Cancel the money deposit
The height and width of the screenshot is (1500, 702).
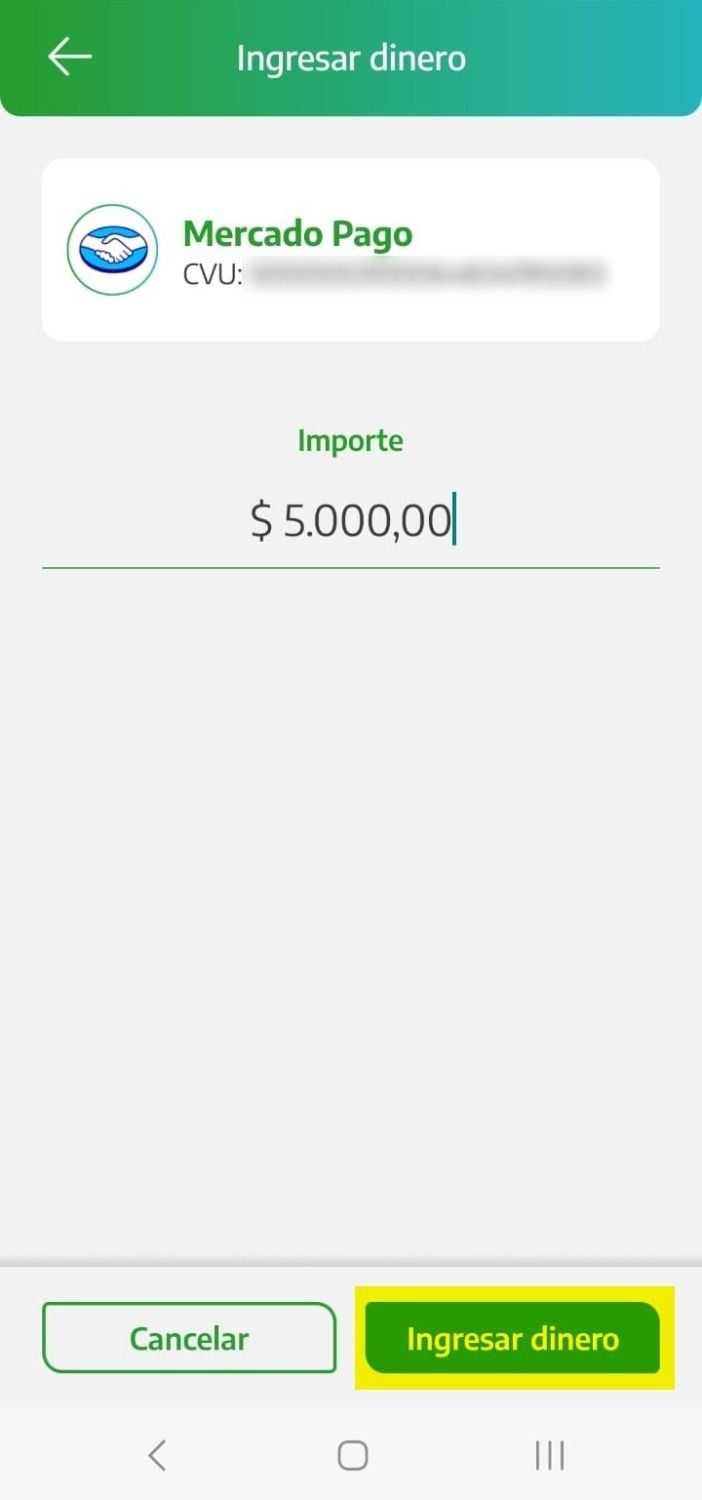tap(189, 1338)
